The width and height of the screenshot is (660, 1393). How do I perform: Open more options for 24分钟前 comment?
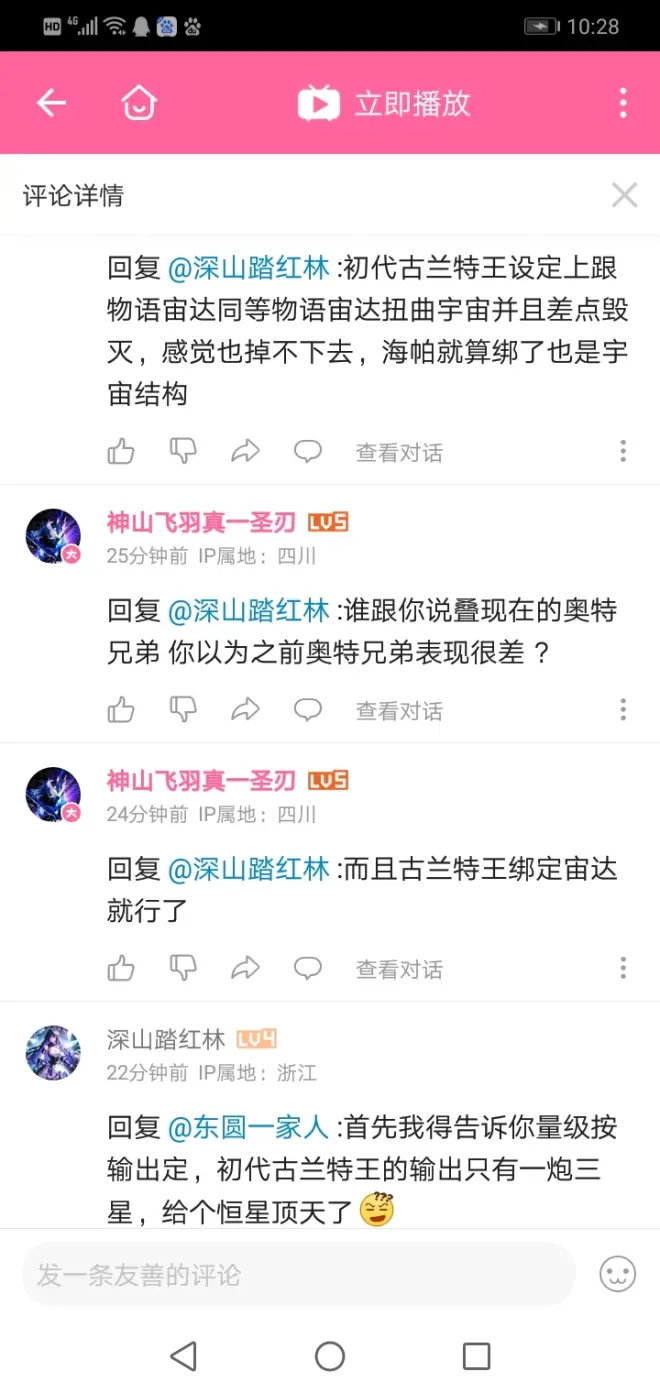(x=623, y=969)
